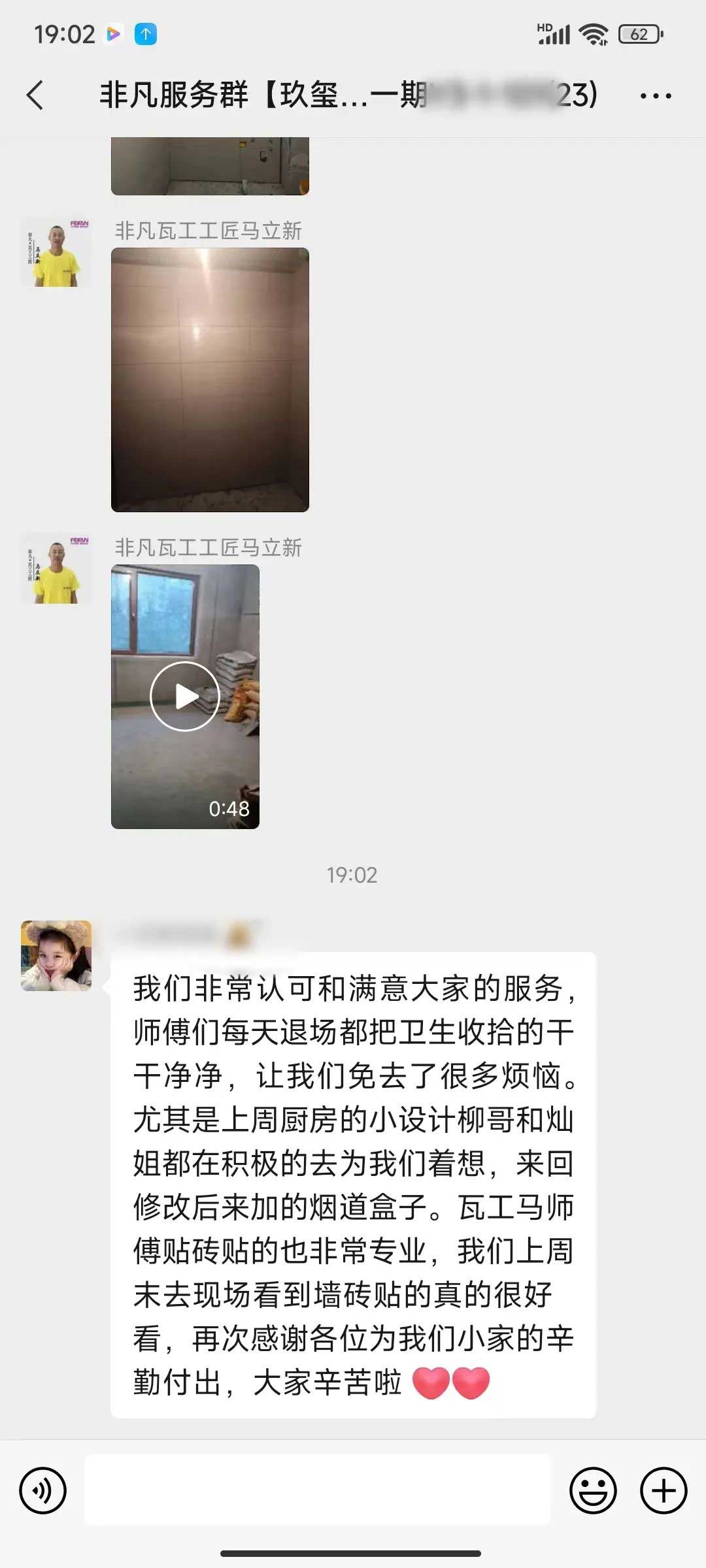The width and height of the screenshot is (706, 1568).
Task: Go back from the group chat
Action: [x=35, y=95]
